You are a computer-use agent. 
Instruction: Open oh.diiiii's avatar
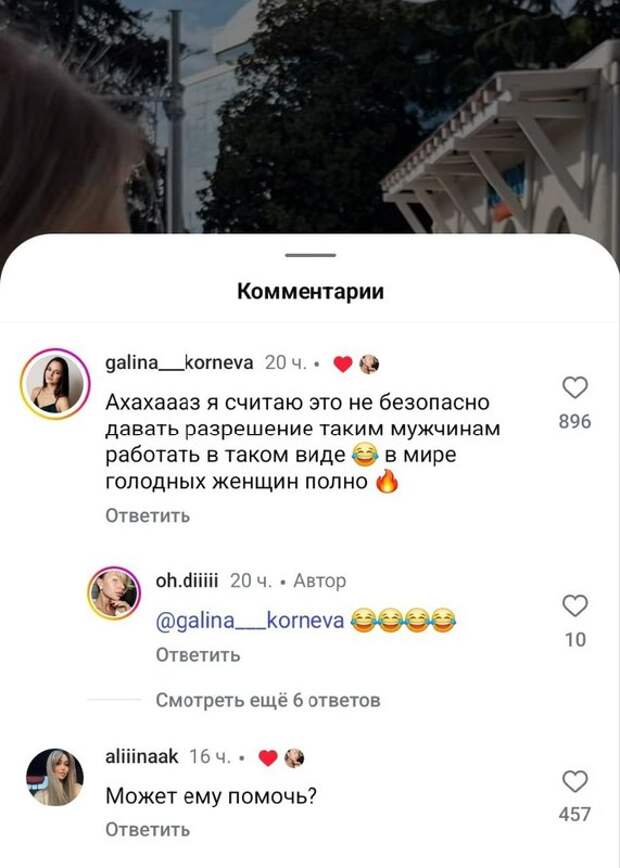click(114, 593)
